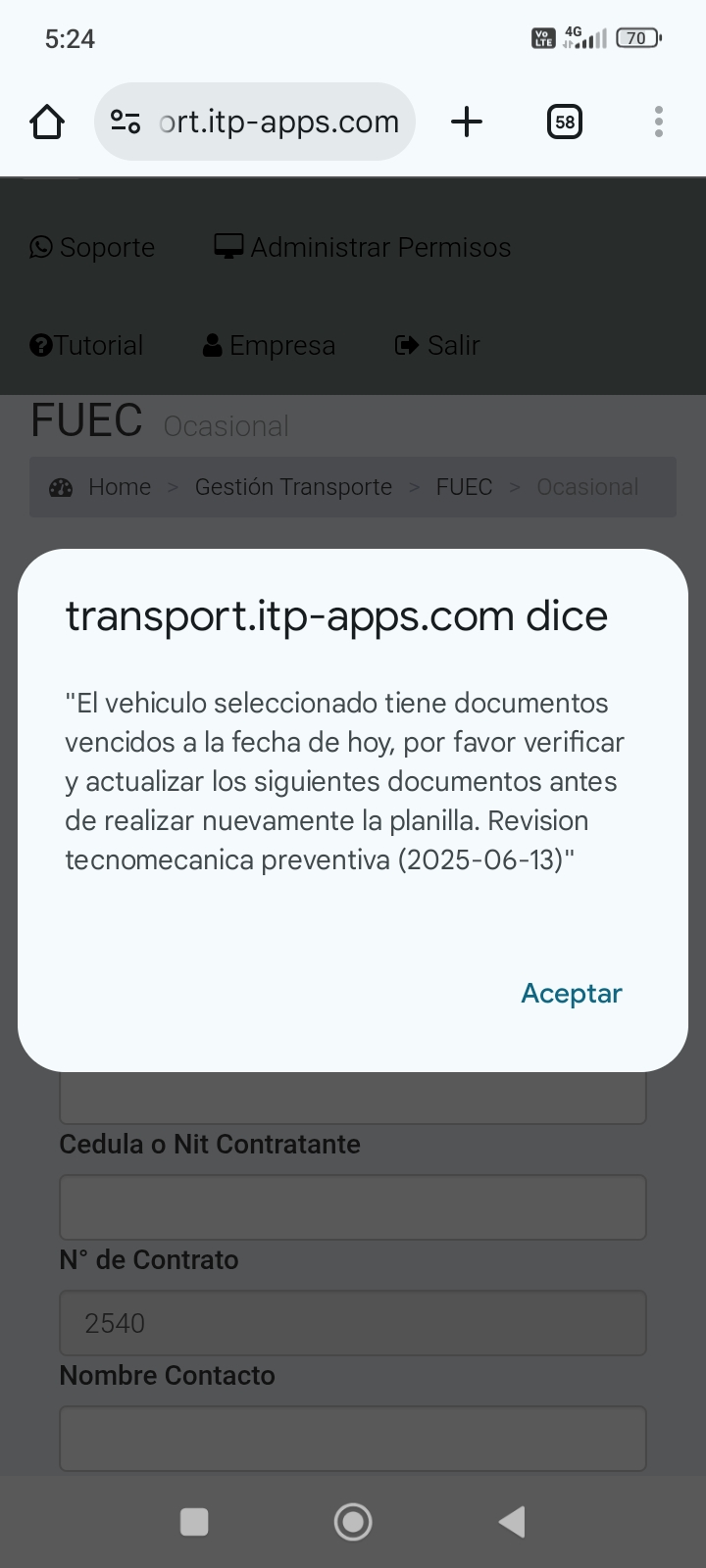Open the tab switcher showing 58 tabs
The image size is (706, 1568).
tap(565, 122)
